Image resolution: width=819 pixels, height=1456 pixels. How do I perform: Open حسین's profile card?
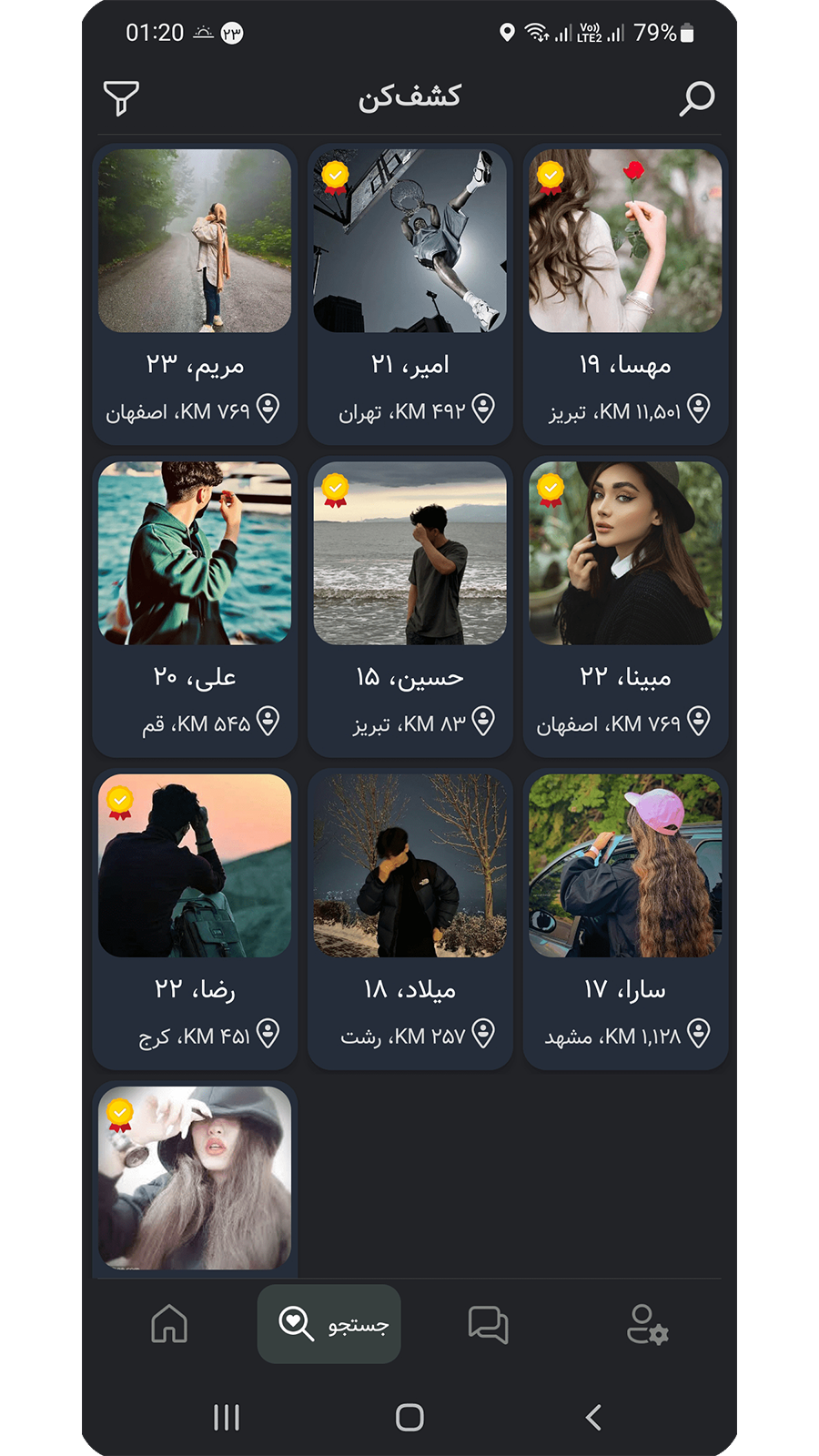409,605
